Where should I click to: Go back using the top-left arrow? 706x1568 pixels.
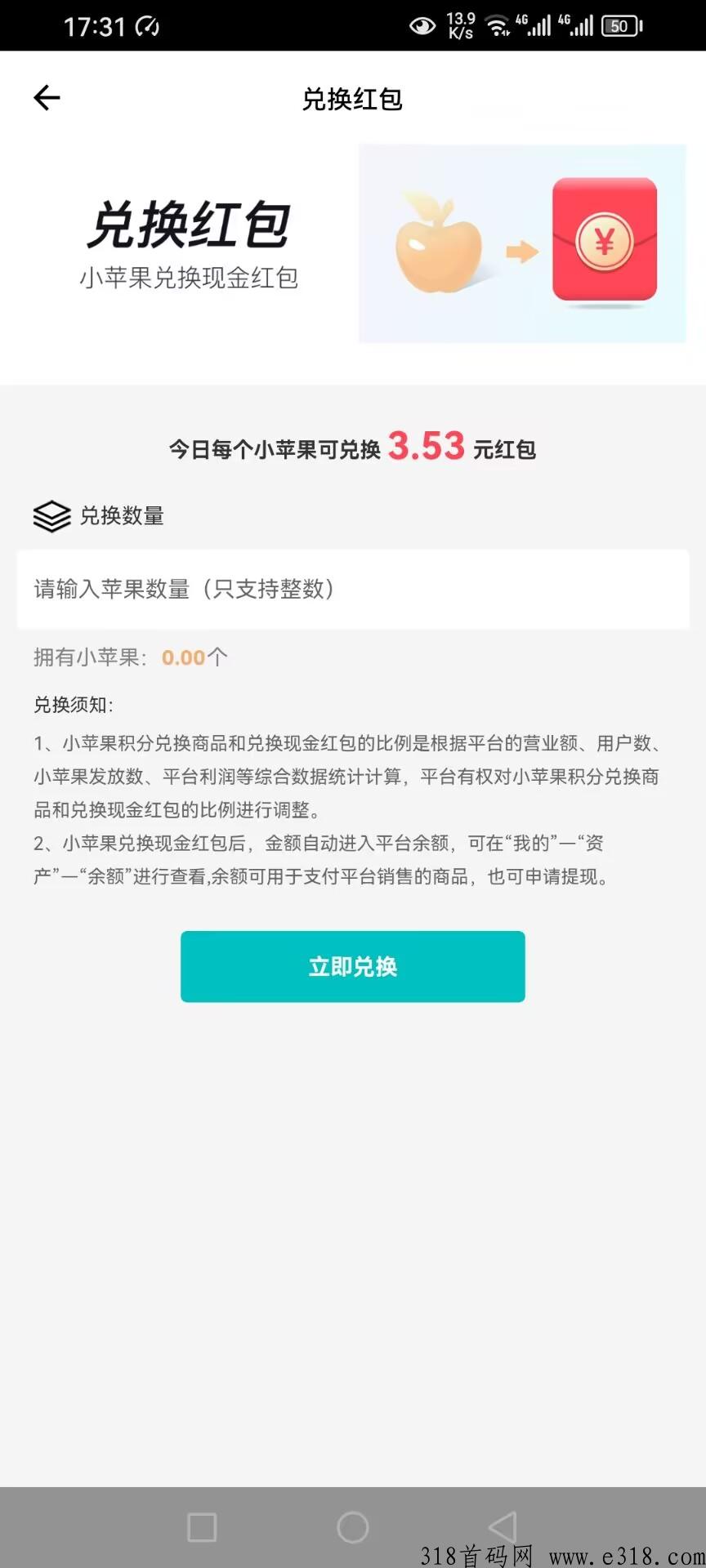(47, 98)
